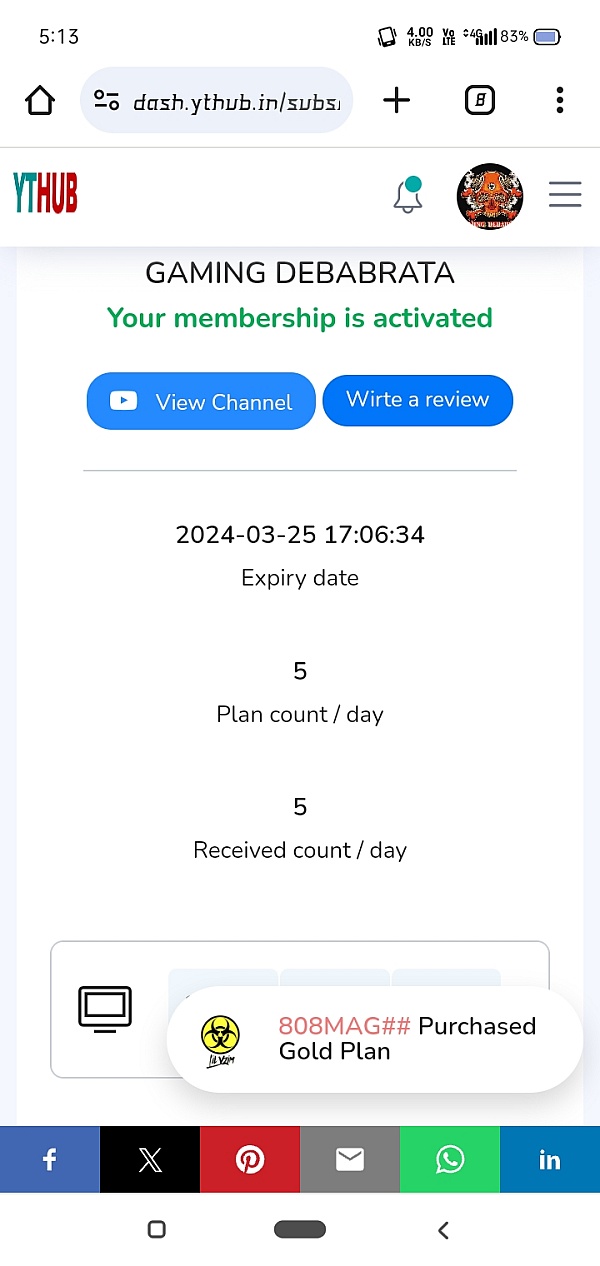Share page on Pinterest
This screenshot has height=1266, width=600.
click(250, 1159)
